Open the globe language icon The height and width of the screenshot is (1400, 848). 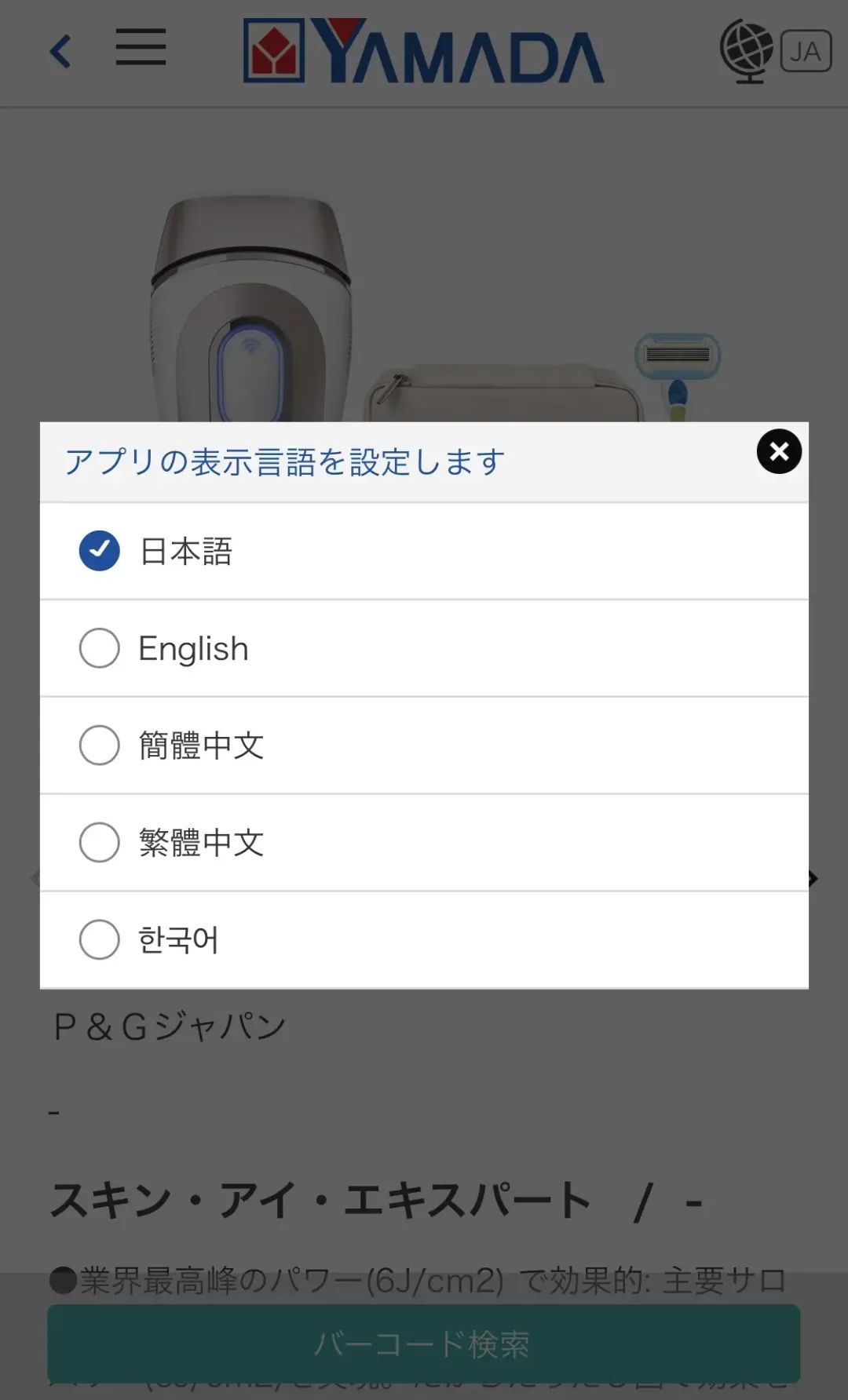[x=746, y=52]
